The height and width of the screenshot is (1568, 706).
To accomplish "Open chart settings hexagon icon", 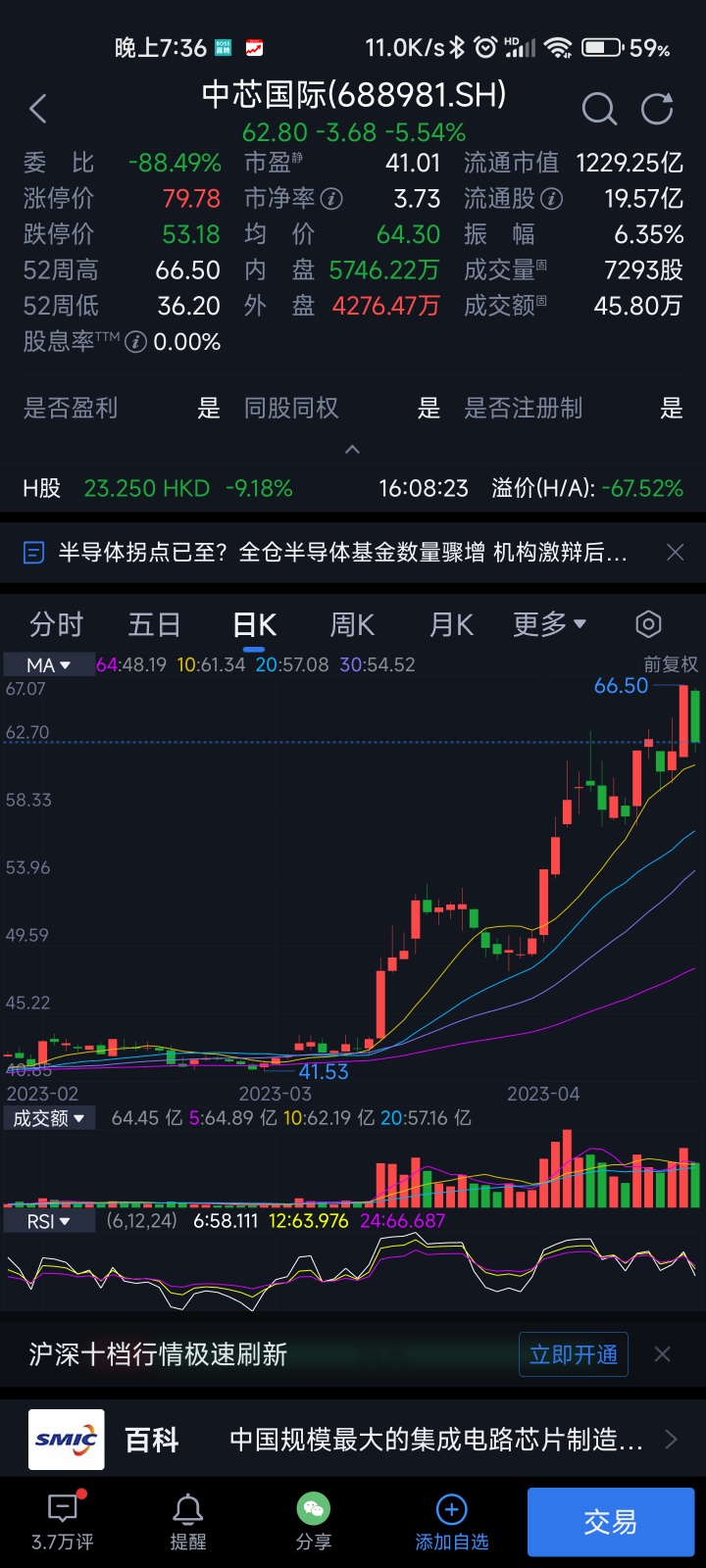I will click(x=648, y=624).
